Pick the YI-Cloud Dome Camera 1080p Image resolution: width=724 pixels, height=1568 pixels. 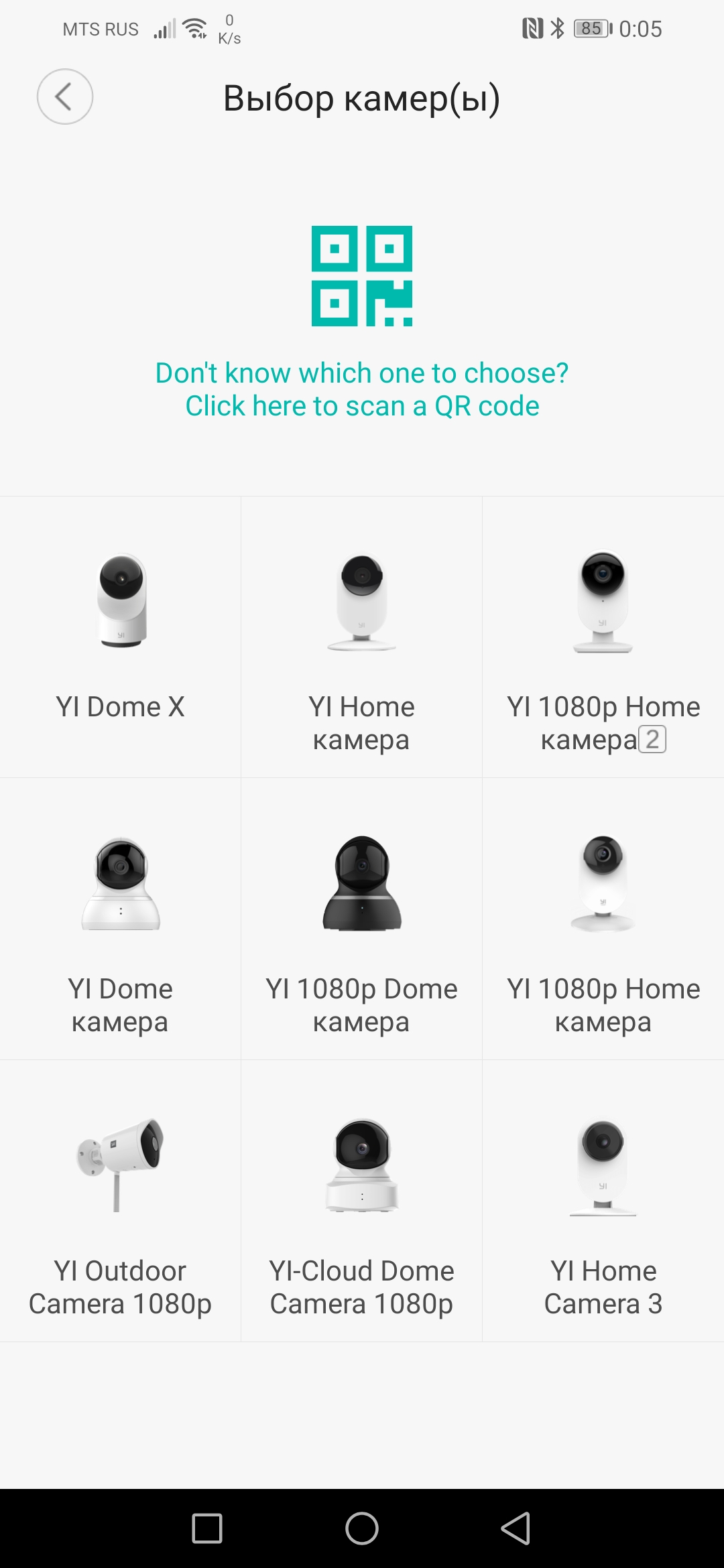(362, 1199)
